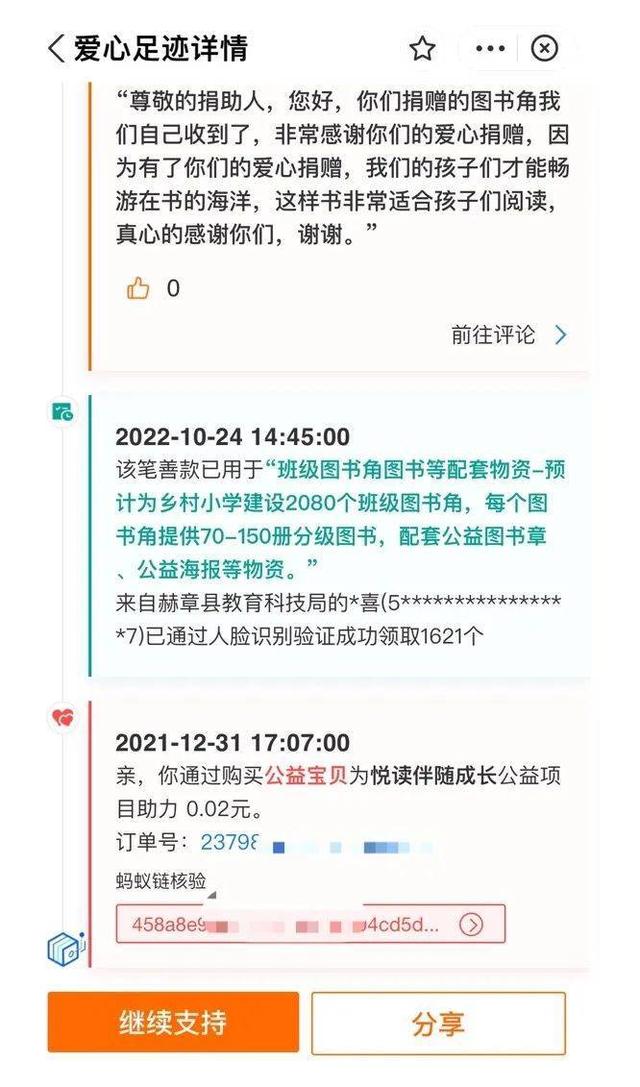Favorite this page with the star icon
This screenshot has height=1087, width=640.
tap(422, 49)
